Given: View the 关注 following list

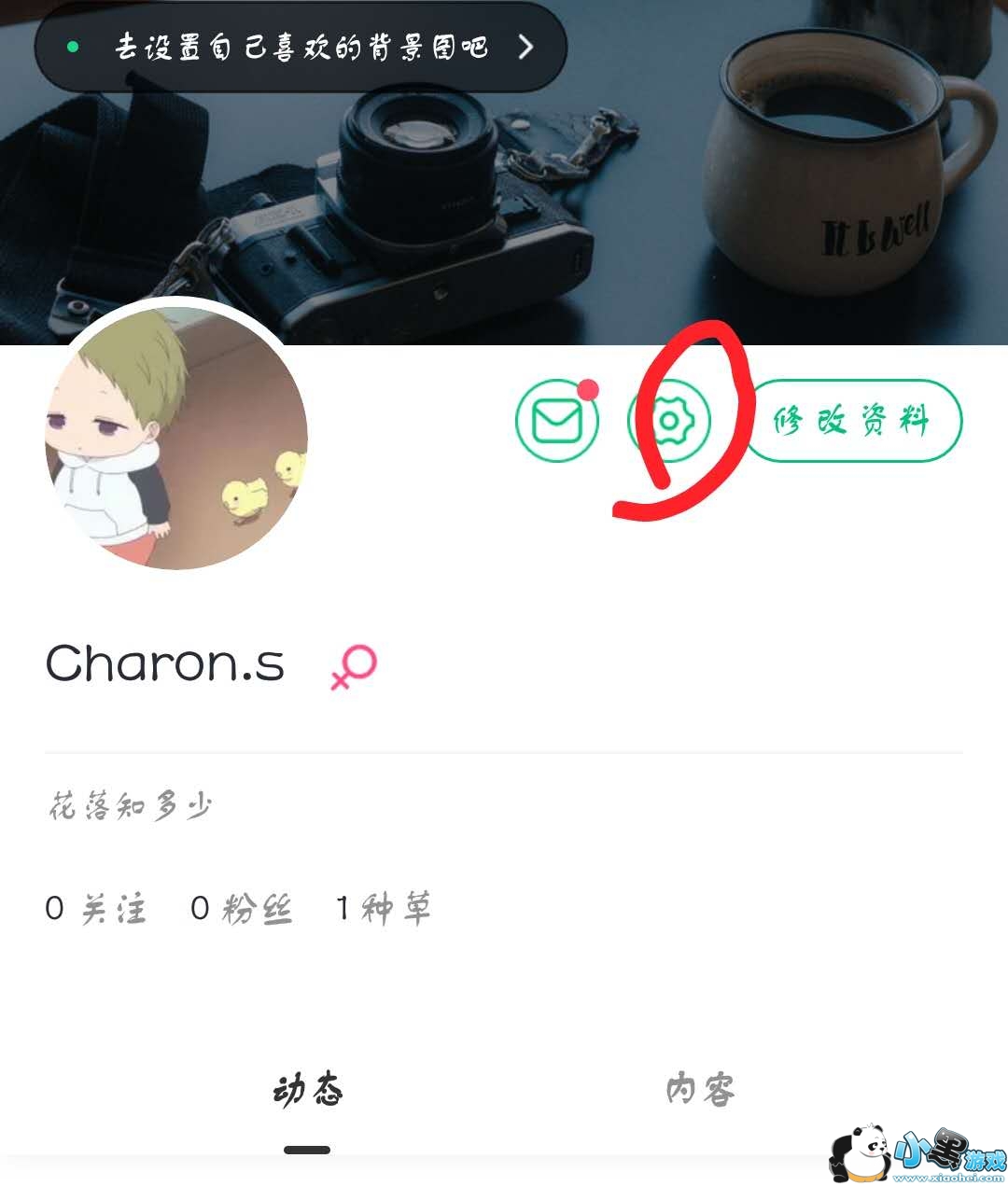Looking at the screenshot, I should coord(96,908).
